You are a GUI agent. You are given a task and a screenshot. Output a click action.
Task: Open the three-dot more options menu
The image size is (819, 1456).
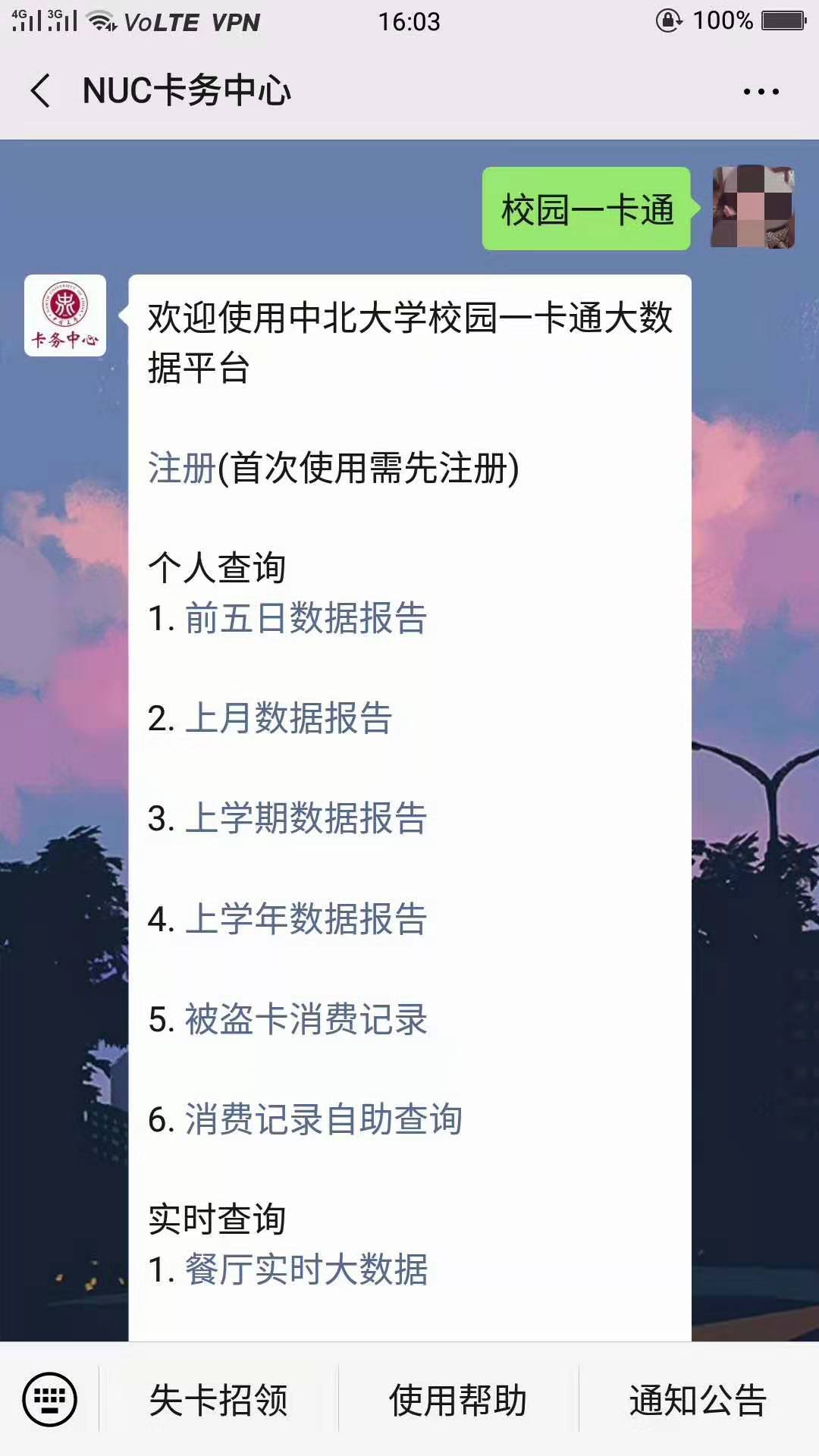[x=761, y=92]
